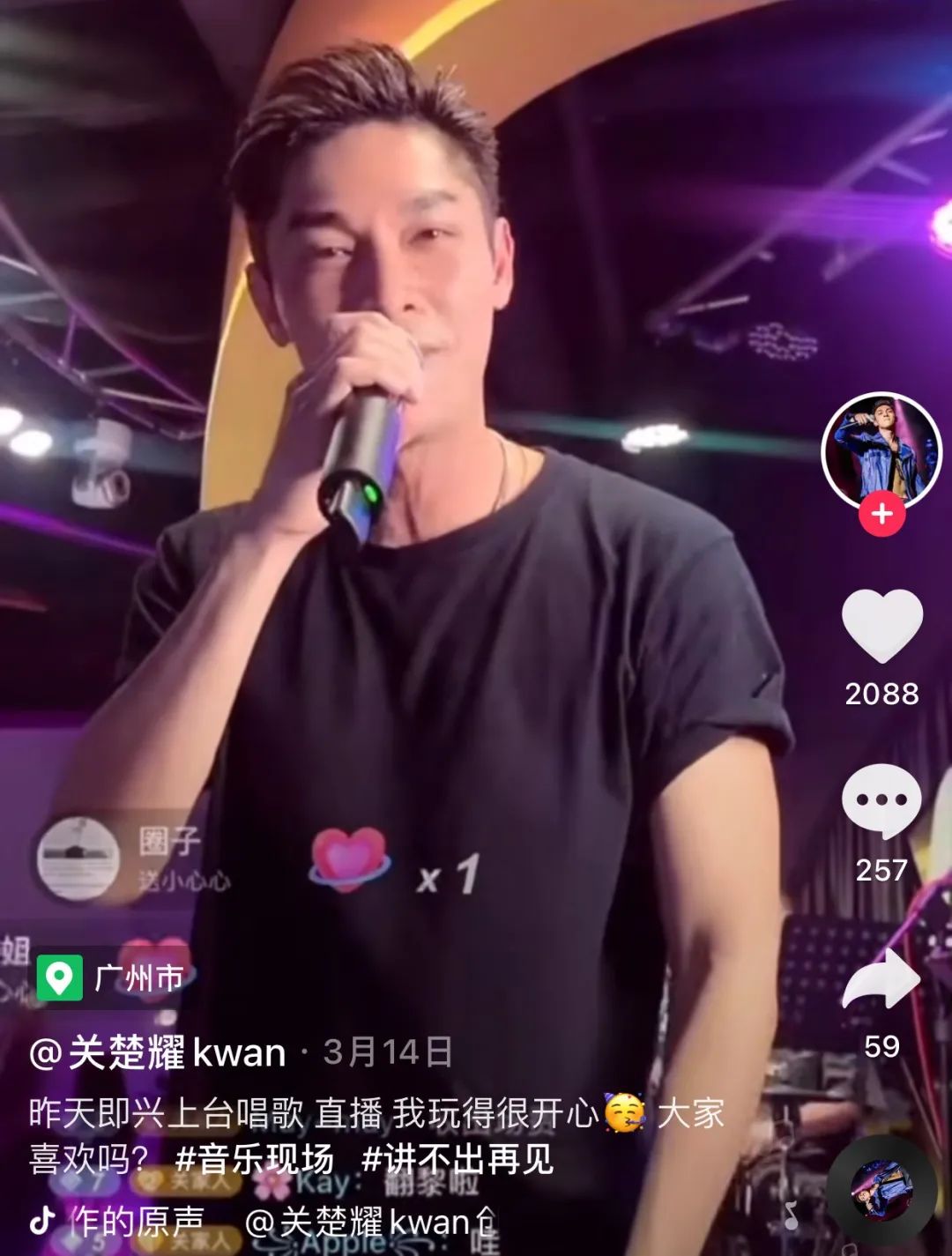Open comments using the speech bubble icon
This screenshot has width=952, height=1256.
pyautogui.click(x=882, y=802)
